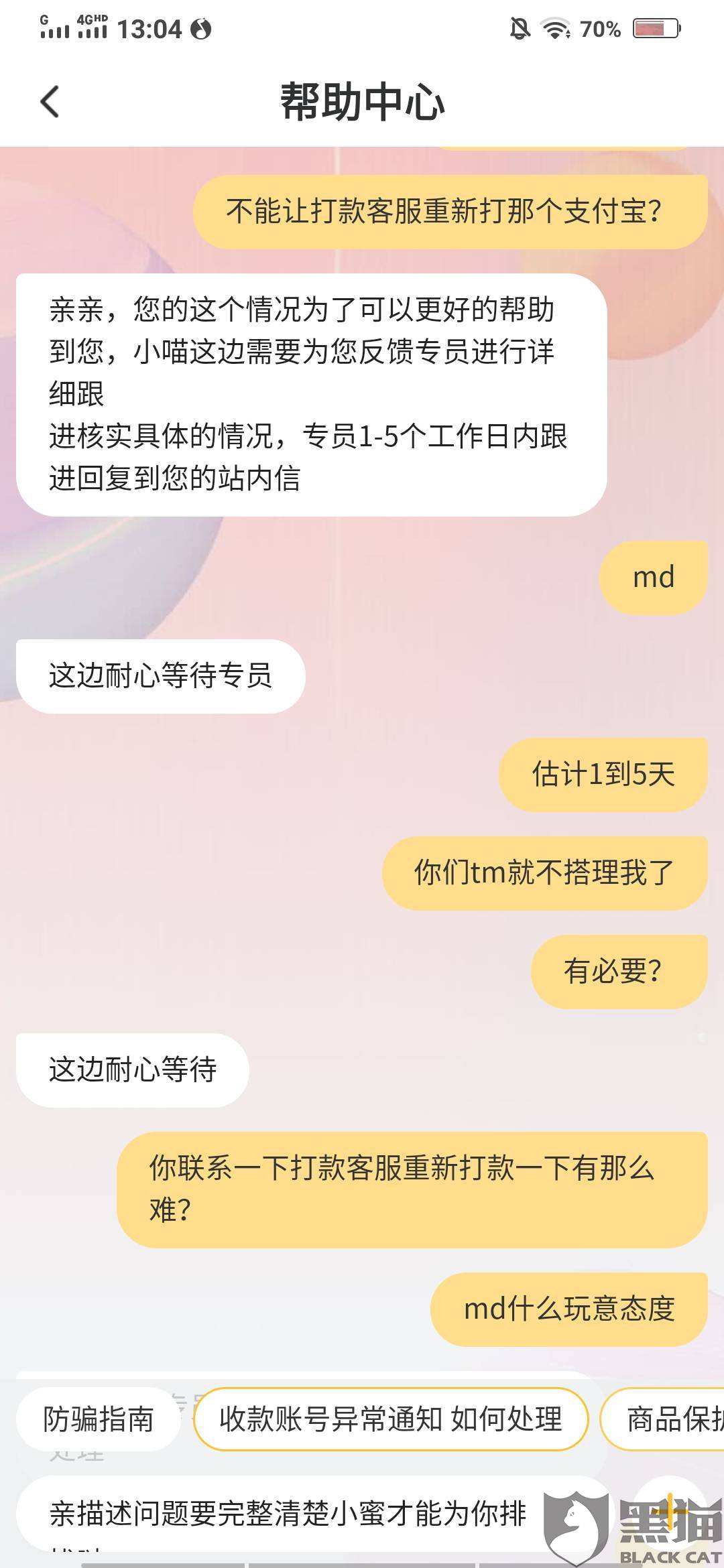This screenshot has height=1568, width=724.
Task: Tap the round app icon beside the clock
Action: click(x=202, y=28)
